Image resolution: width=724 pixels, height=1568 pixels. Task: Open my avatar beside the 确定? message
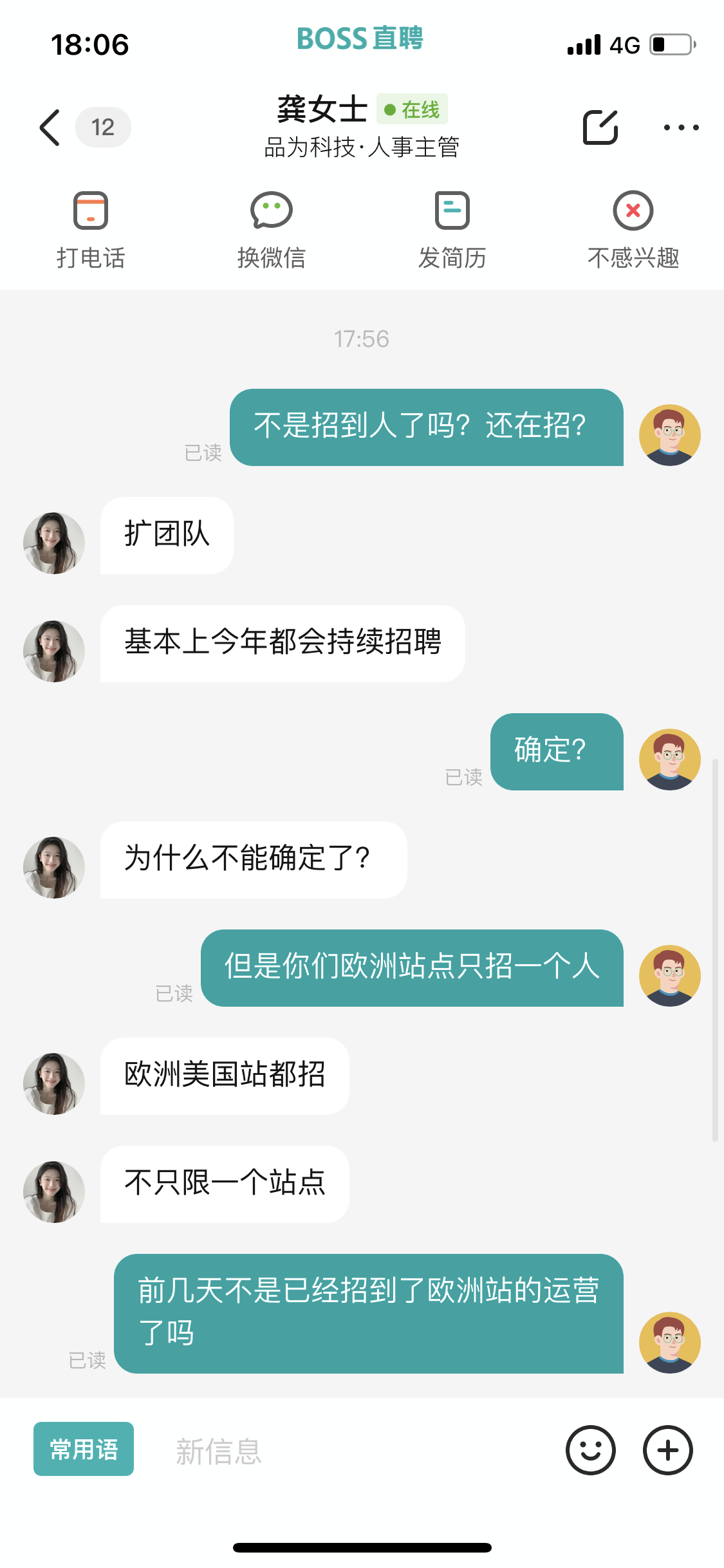[669, 759]
